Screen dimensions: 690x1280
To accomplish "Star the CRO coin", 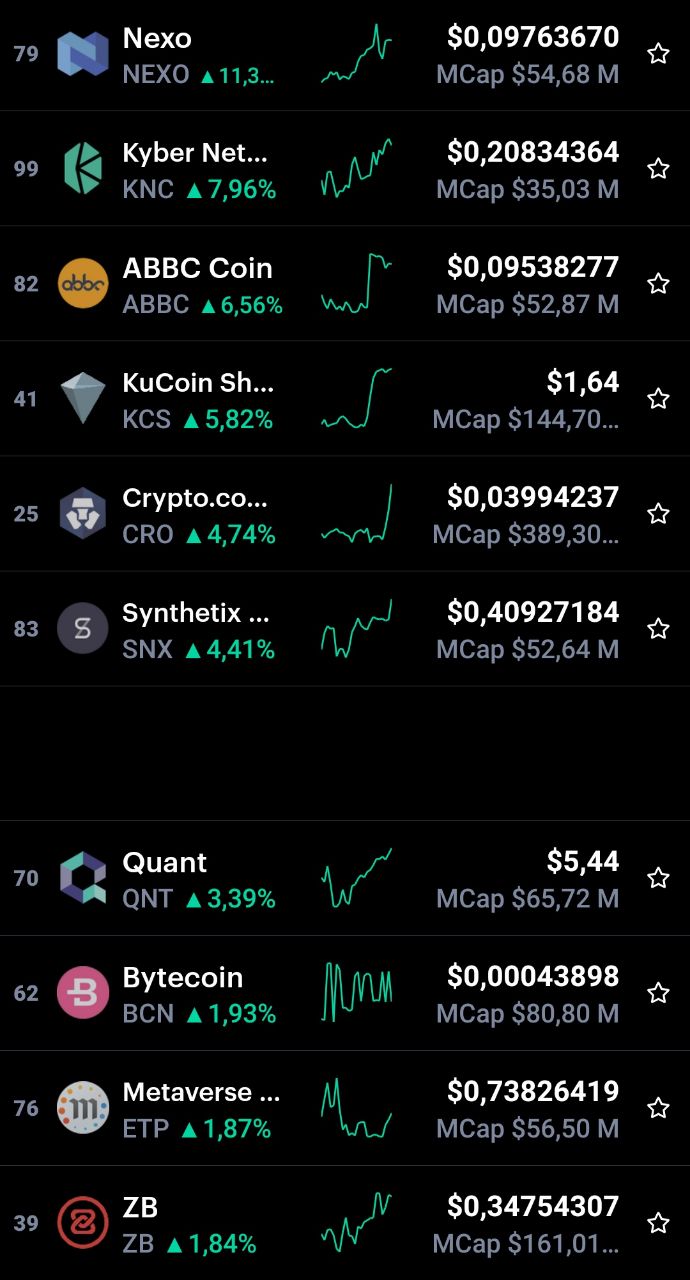I will [658, 514].
